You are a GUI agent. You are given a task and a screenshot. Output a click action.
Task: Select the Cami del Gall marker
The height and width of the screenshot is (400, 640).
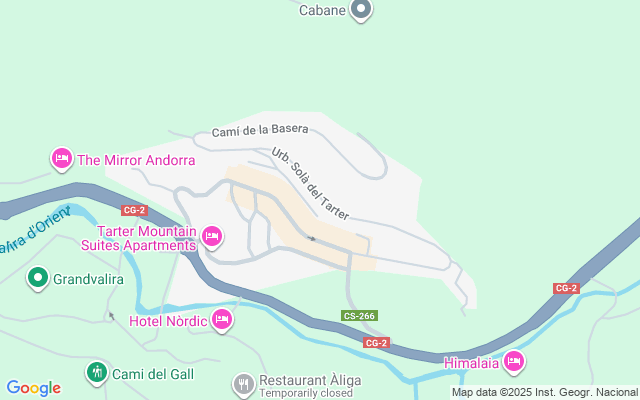[x=96, y=374]
